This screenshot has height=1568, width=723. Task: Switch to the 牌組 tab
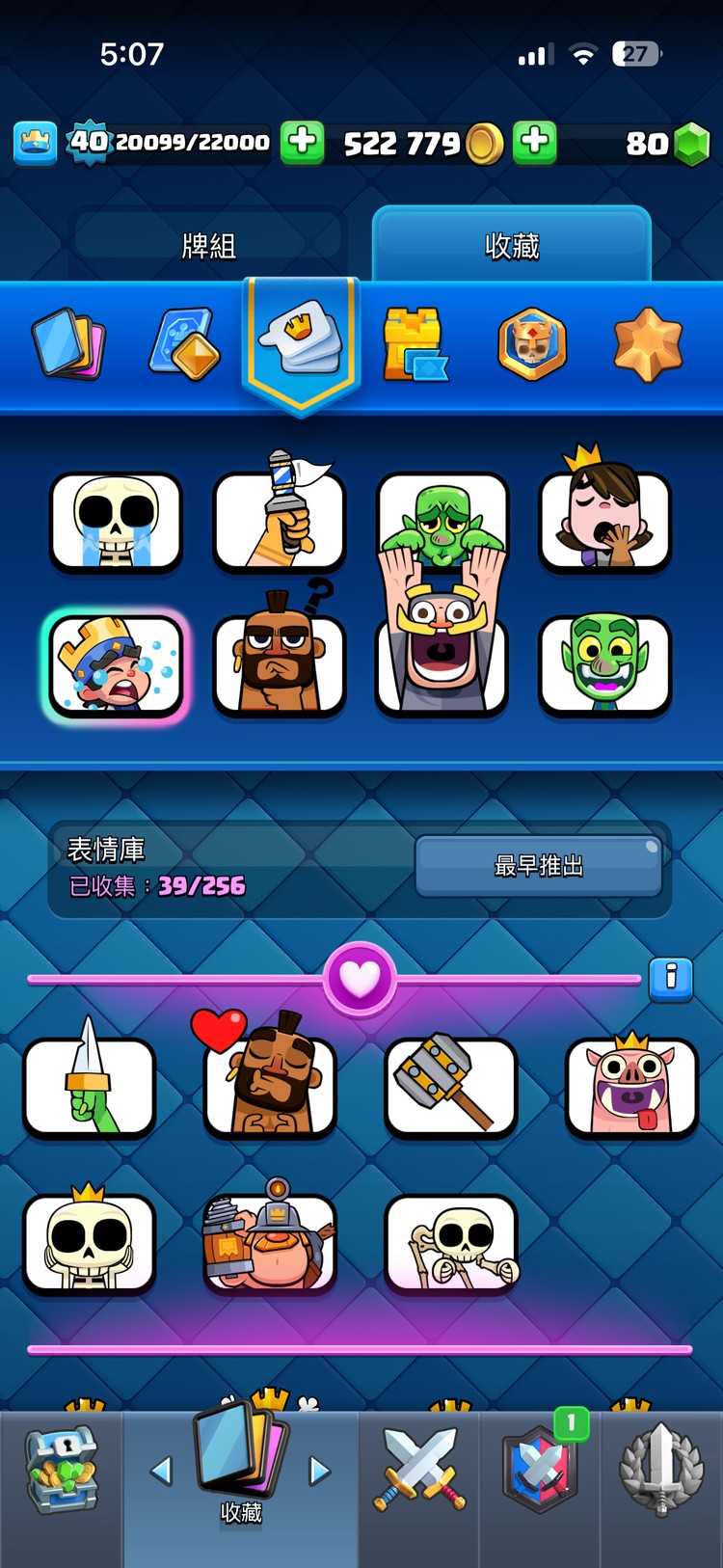(208, 245)
